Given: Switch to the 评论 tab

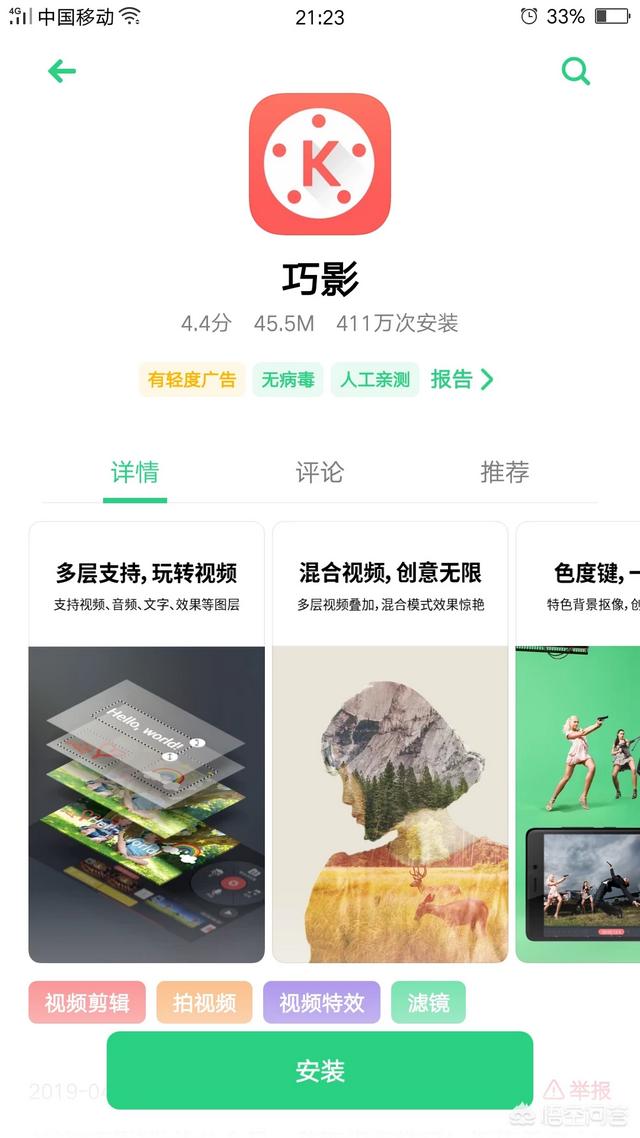Looking at the screenshot, I should point(319,472).
